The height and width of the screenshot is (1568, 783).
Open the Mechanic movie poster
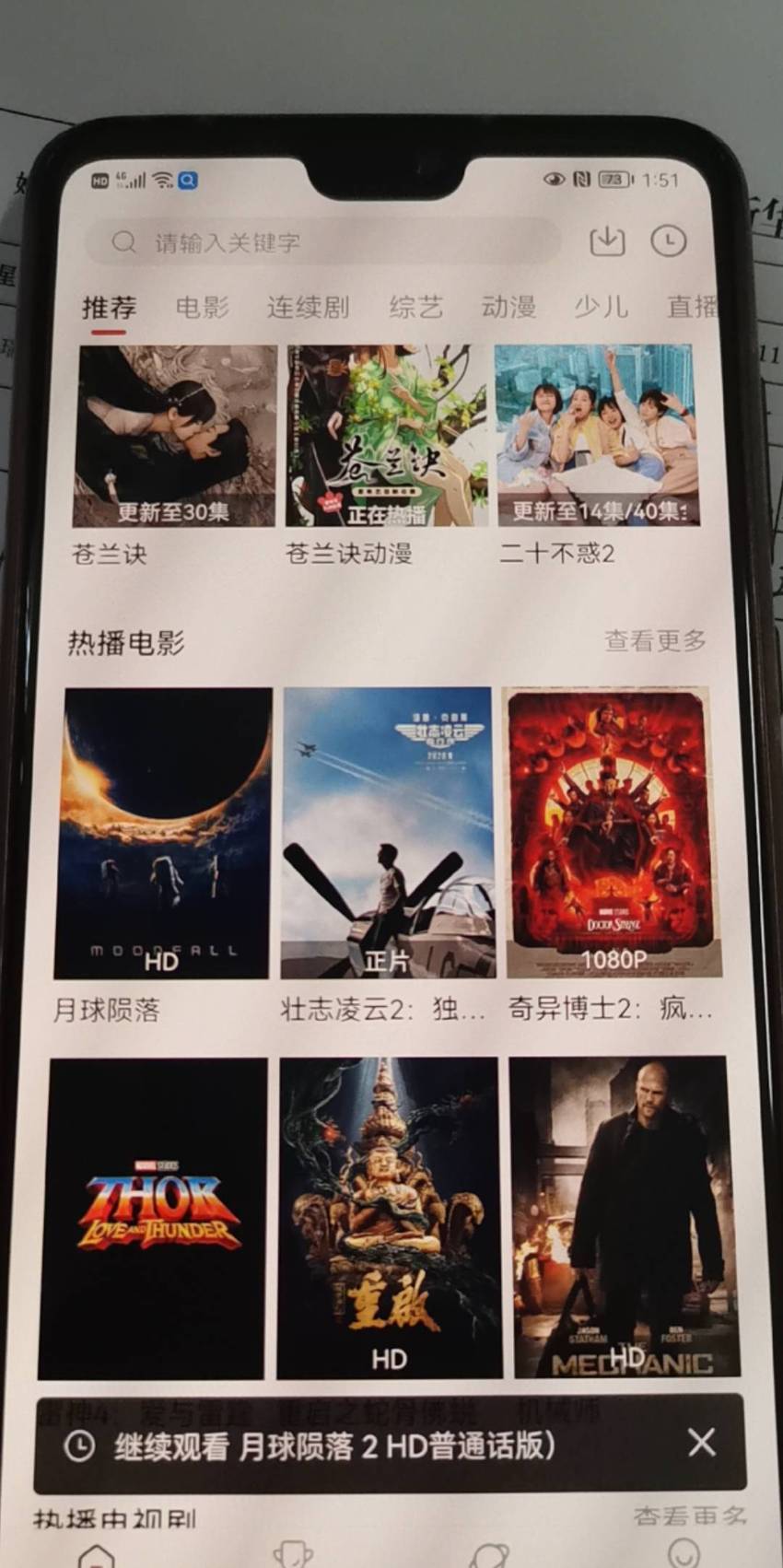625,1218
